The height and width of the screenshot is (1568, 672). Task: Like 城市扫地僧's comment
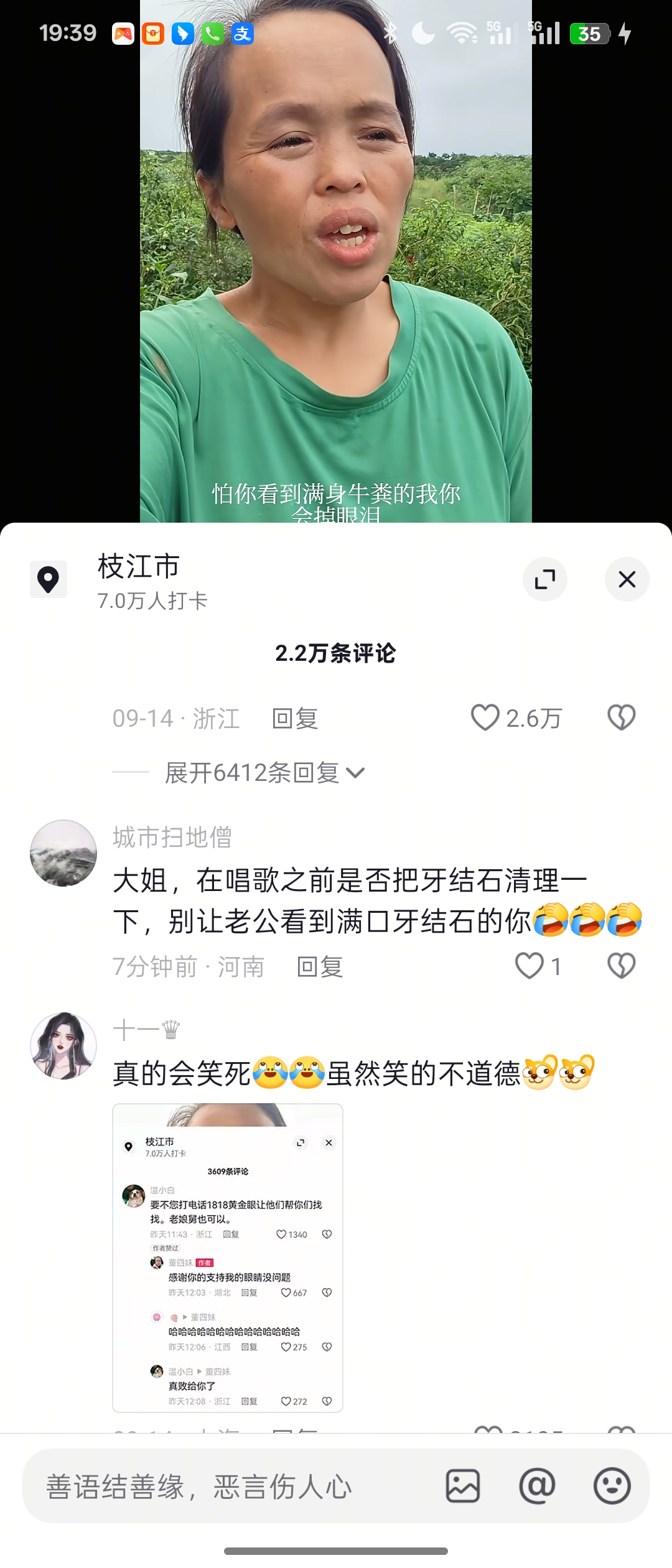click(538, 966)
